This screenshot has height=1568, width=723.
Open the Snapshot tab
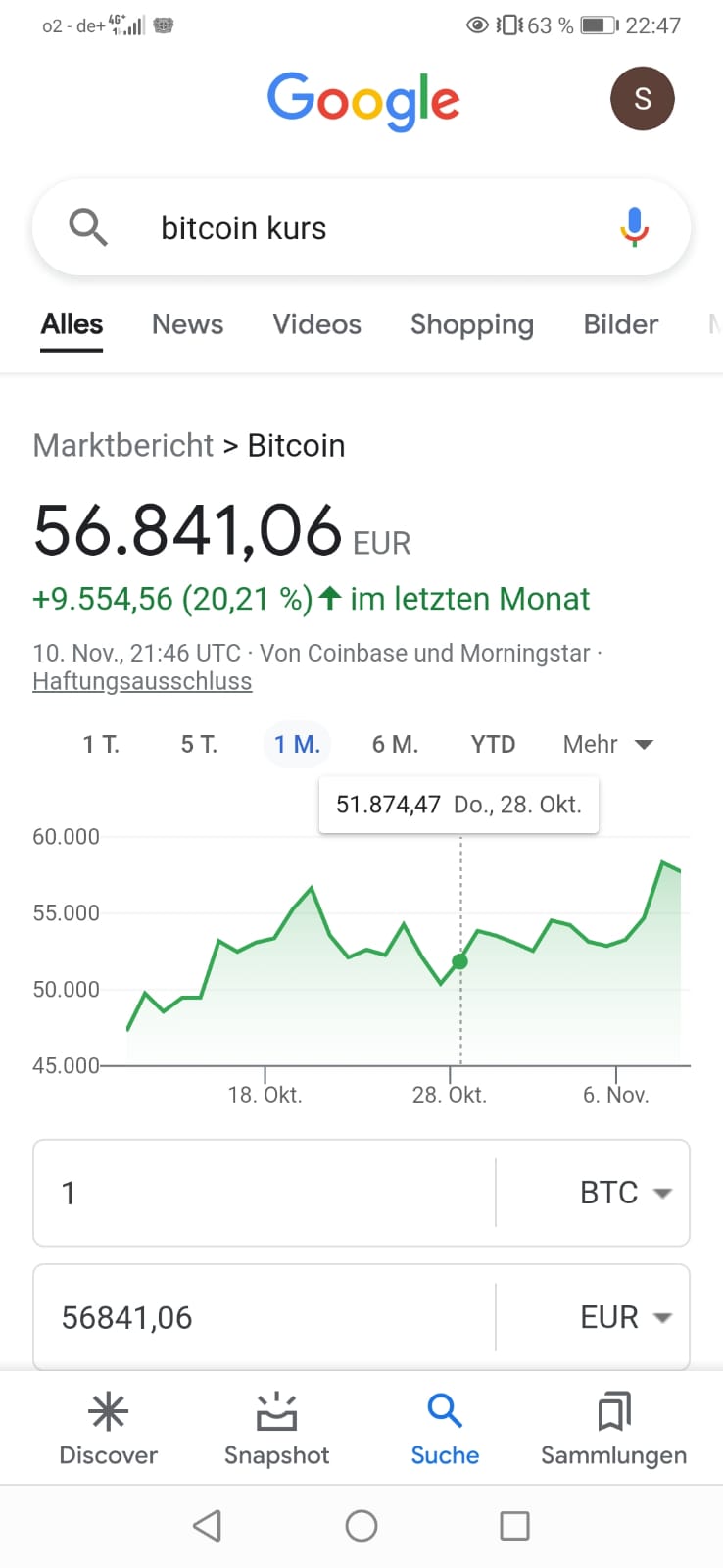[276, 1429]
